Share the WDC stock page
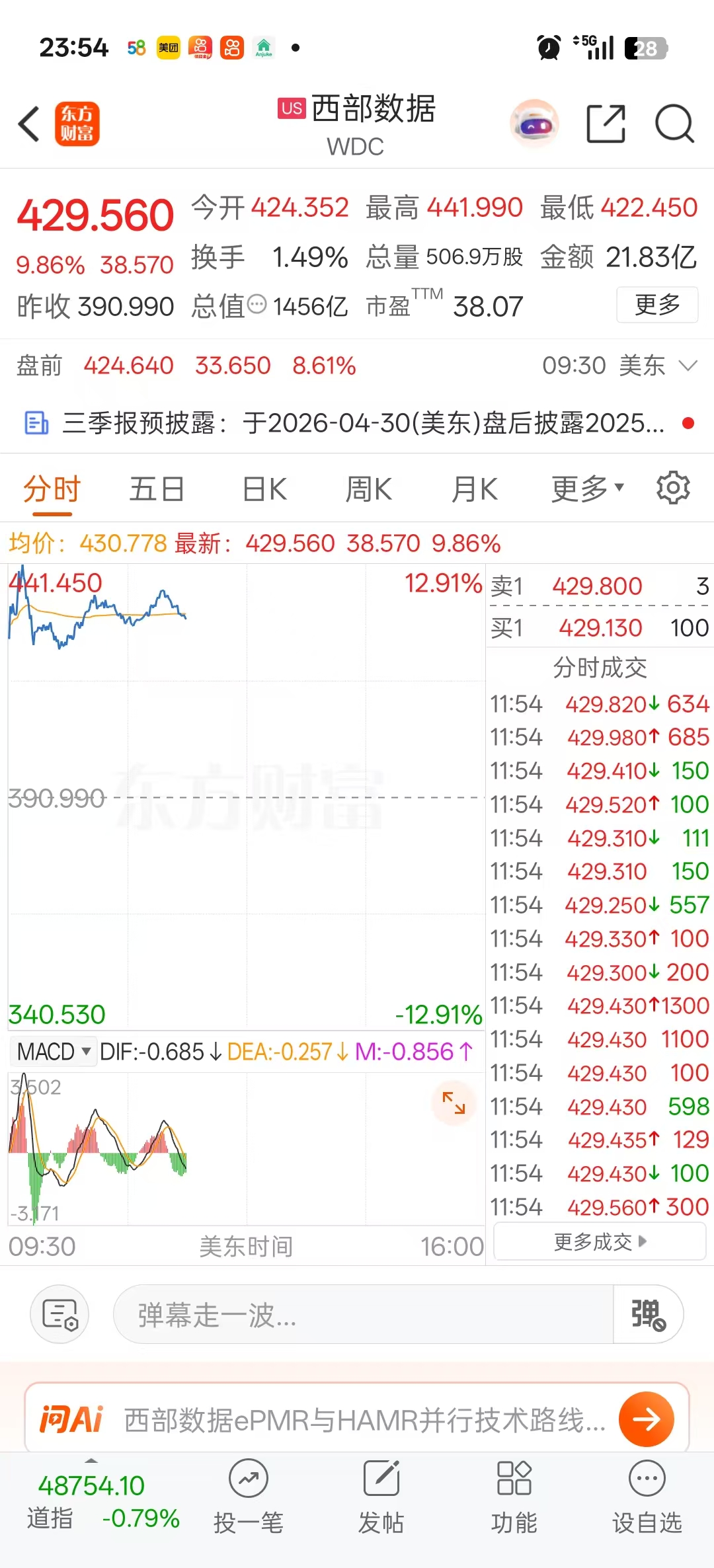This screenshot has height=1568, width=714. point(606,124)
